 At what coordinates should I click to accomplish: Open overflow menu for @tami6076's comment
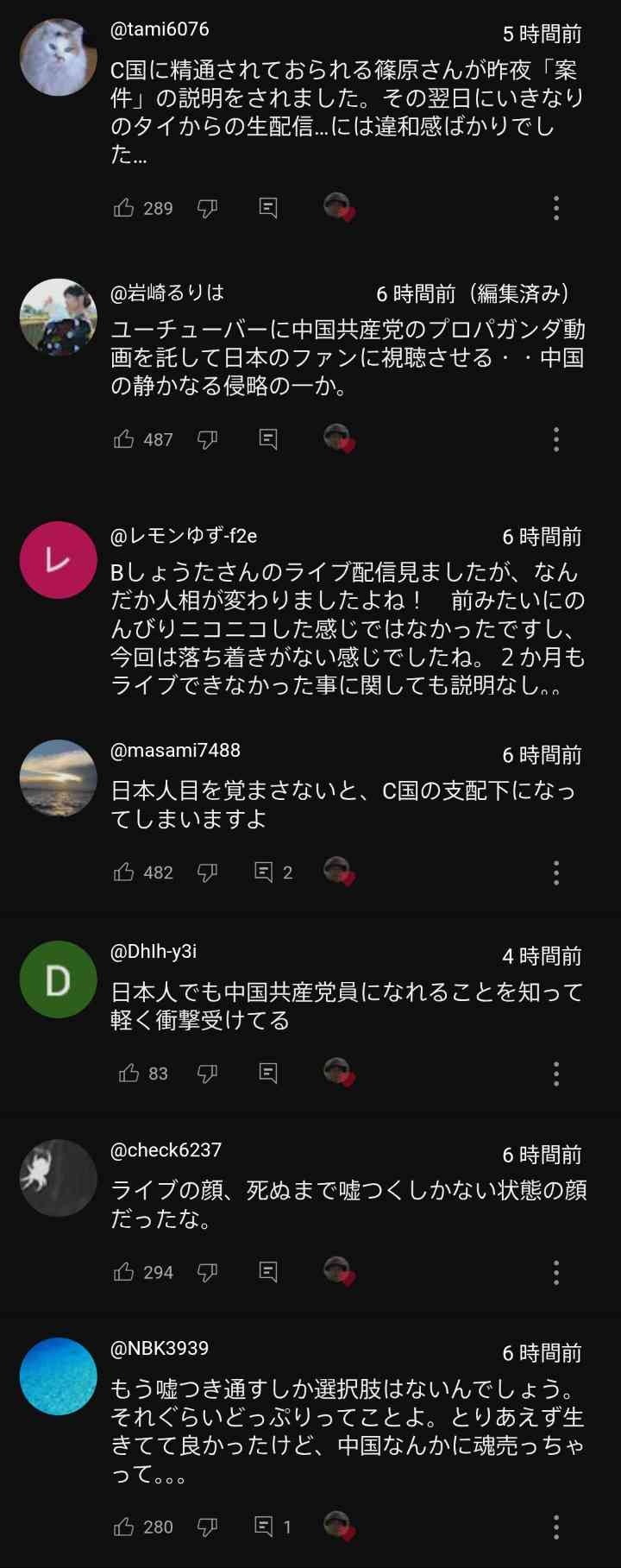click(x=556, y=208)
